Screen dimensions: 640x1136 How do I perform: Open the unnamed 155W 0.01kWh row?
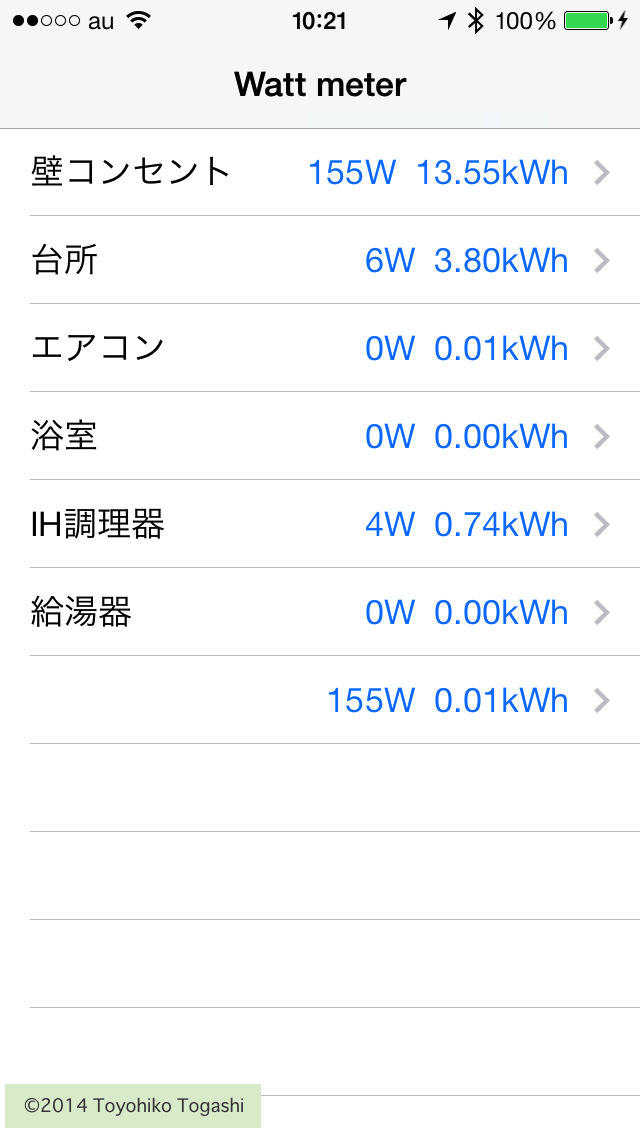tap(320, 700)
